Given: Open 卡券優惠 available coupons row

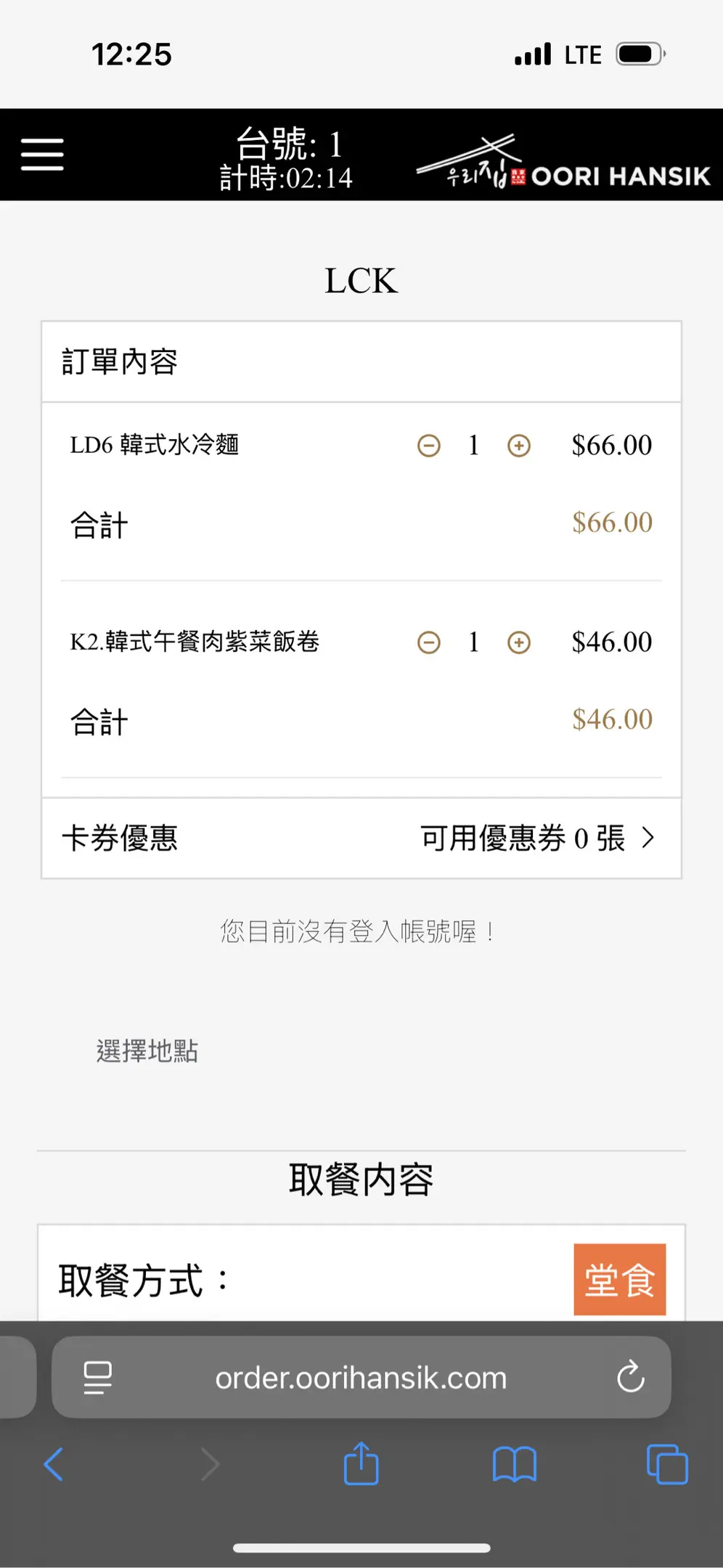Looking at the screenshot, I should click(x=361, y=838).
